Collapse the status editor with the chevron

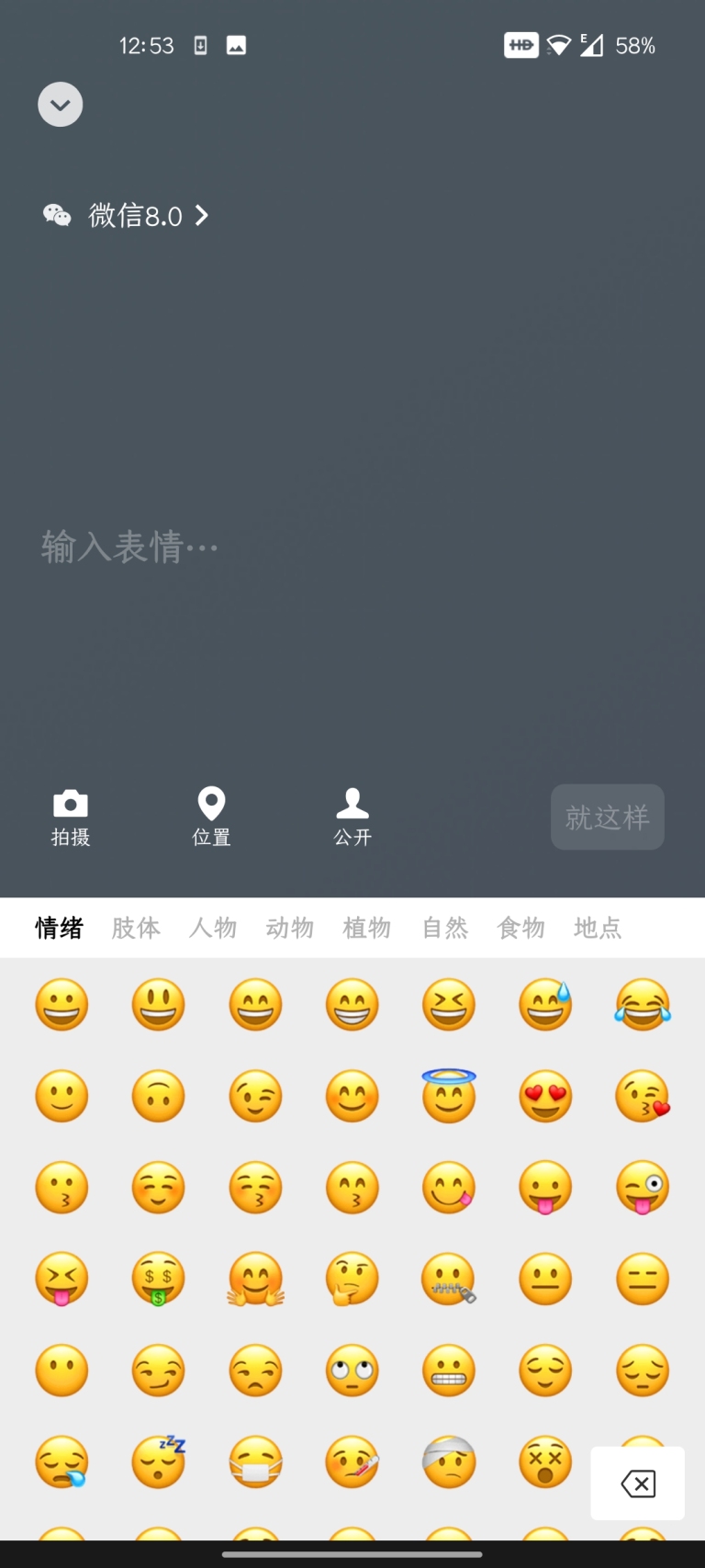coord(60,104)
